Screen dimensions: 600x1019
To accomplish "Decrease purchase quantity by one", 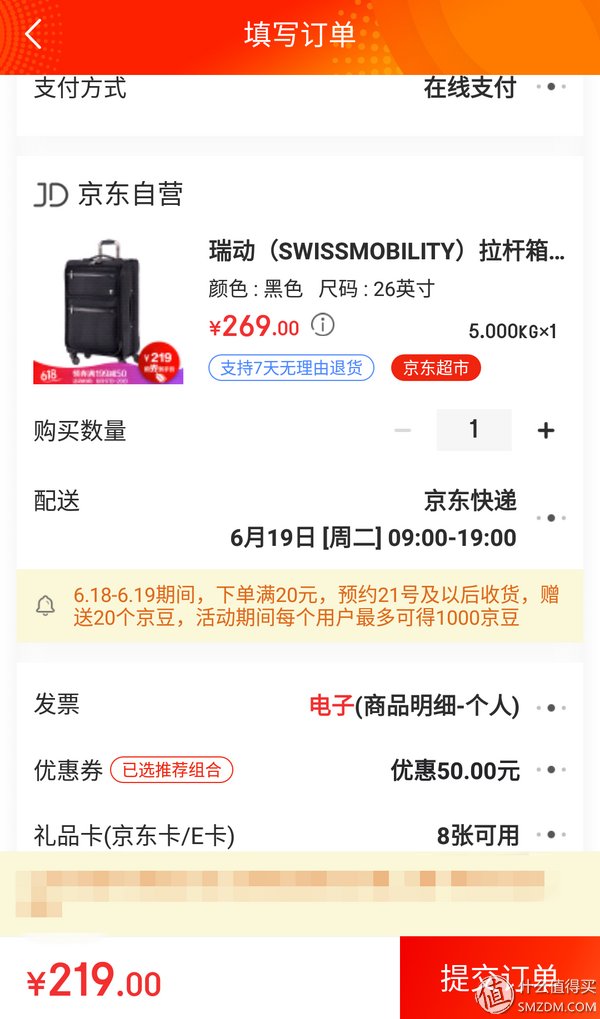I will pos(403,431).
